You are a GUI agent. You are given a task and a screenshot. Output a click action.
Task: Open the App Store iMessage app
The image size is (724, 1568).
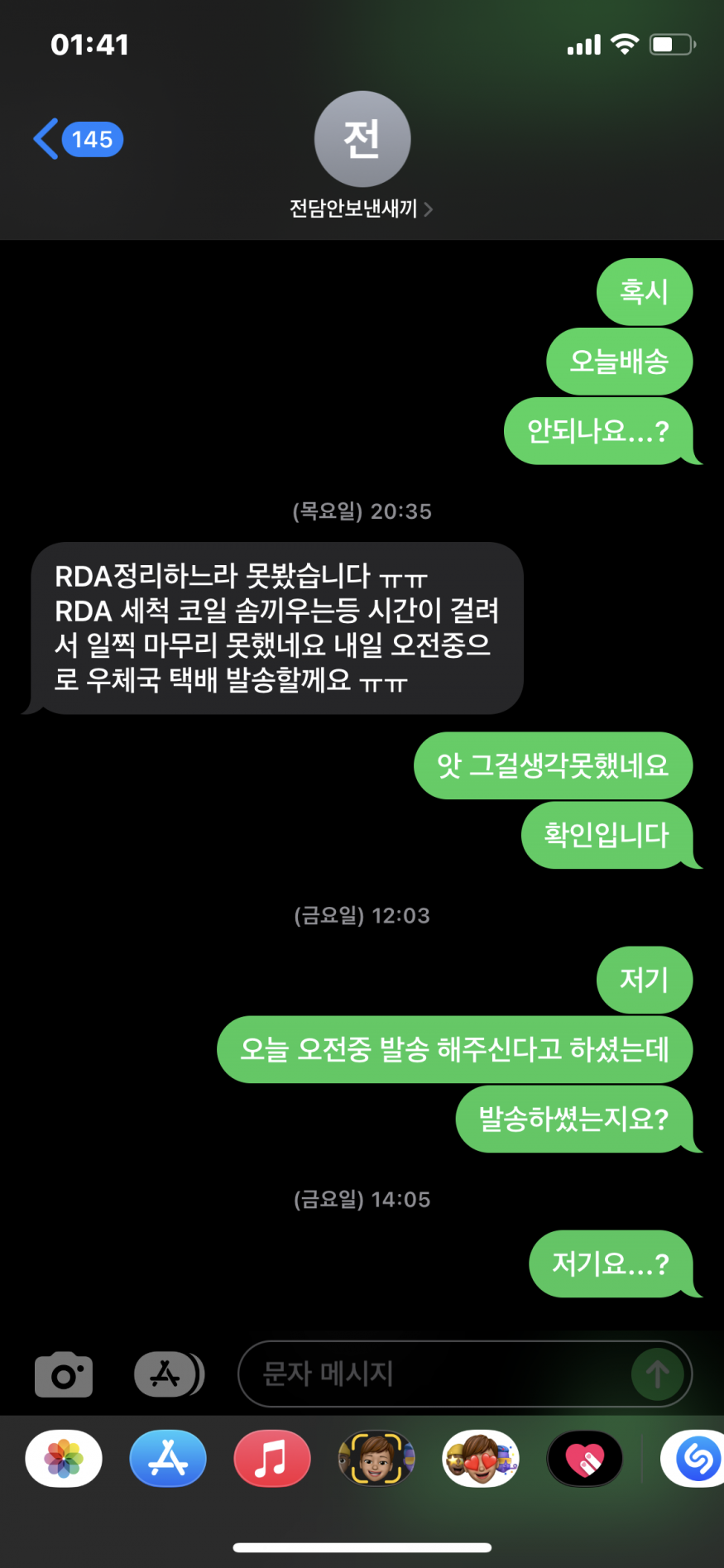tap(168, 1459)
